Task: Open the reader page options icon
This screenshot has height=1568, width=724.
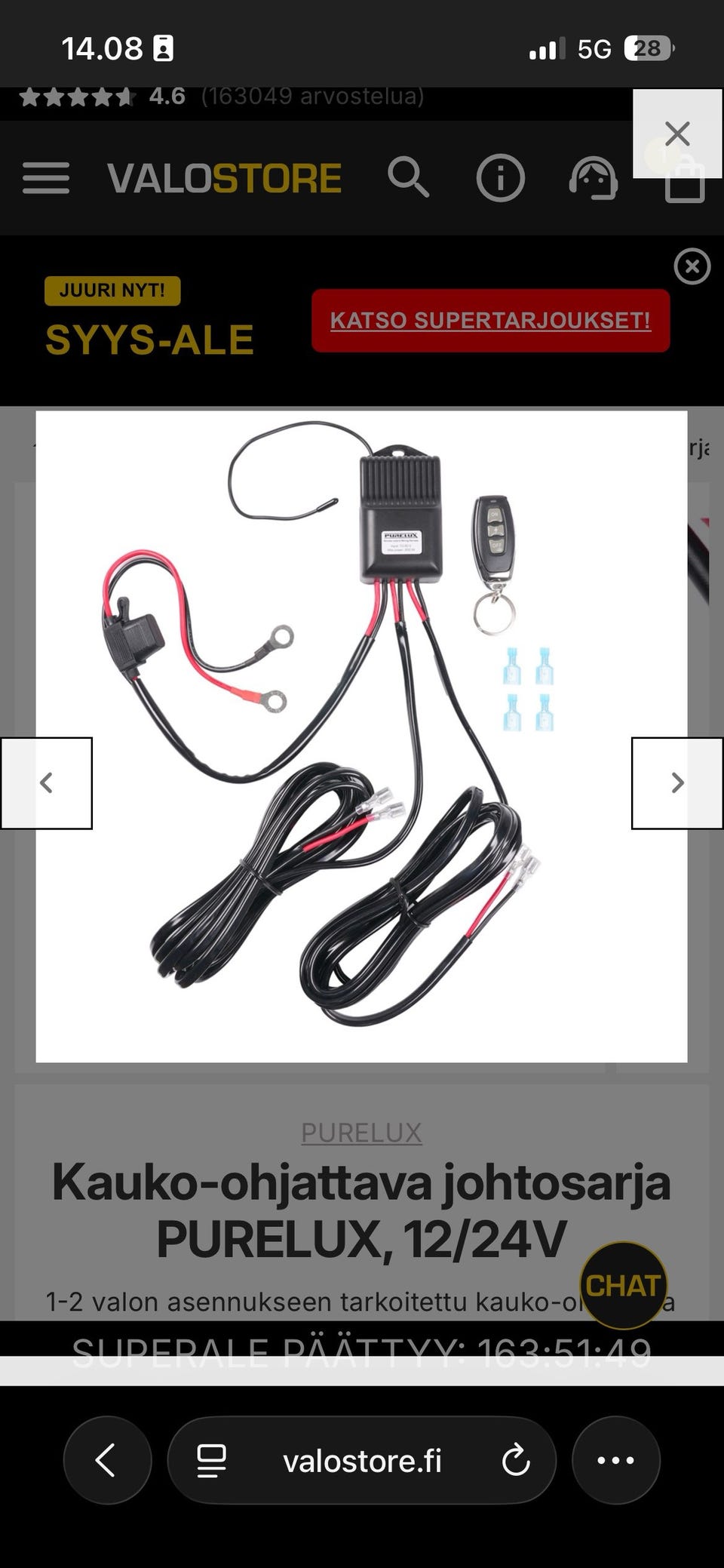Action: tap(211, 1460)
